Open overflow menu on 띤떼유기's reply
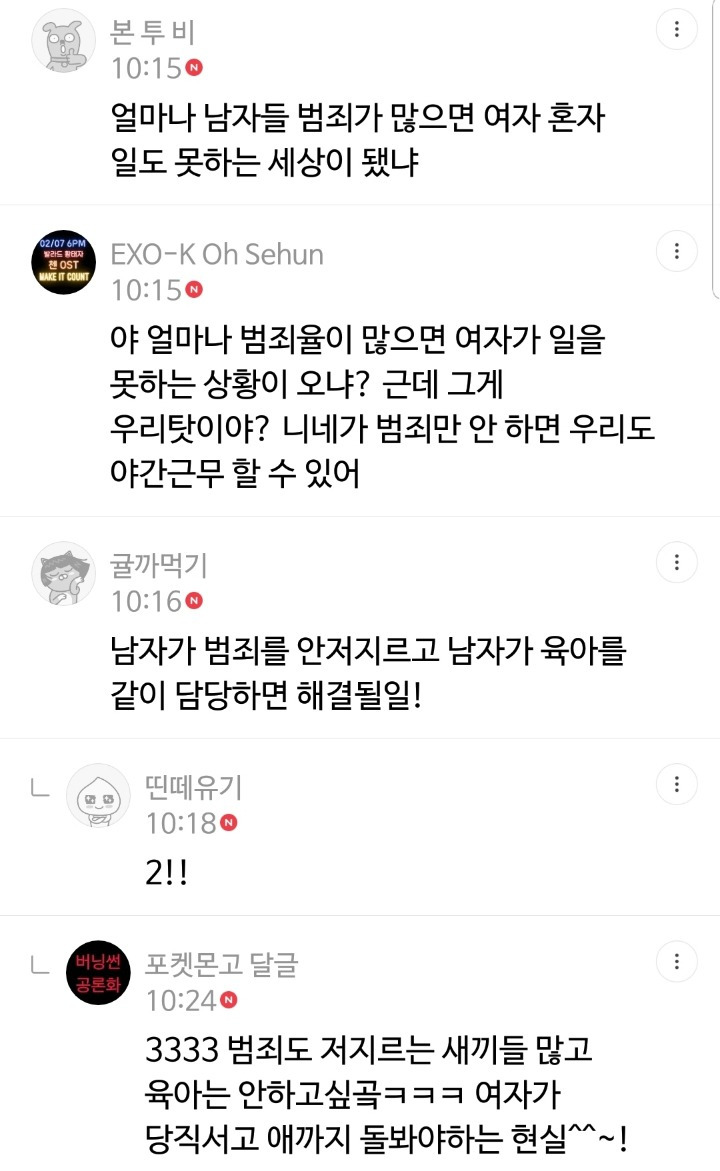 pos(676,783)
